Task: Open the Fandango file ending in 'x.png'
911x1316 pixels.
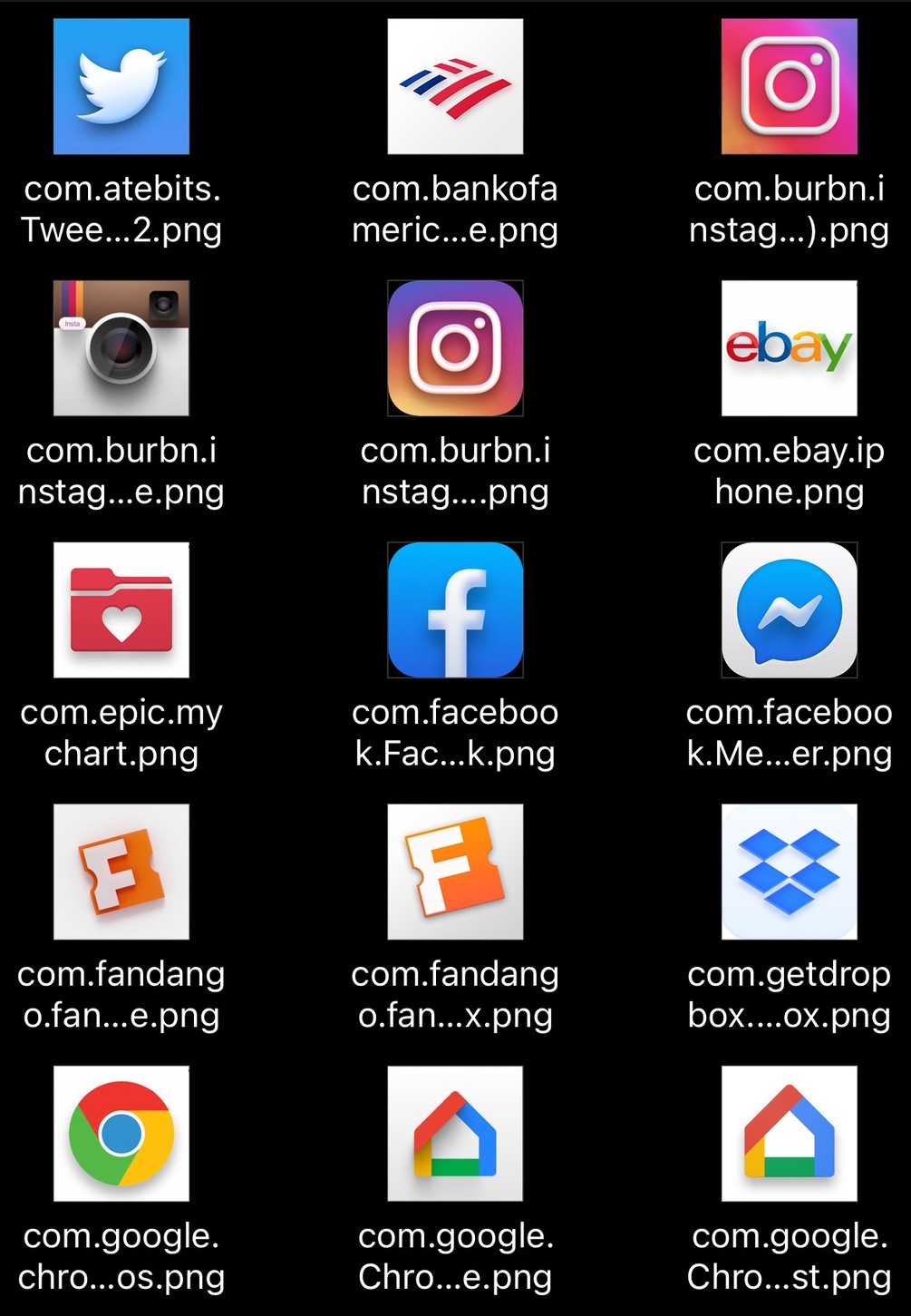Action: pyautogui.click(x=455, y=872)
